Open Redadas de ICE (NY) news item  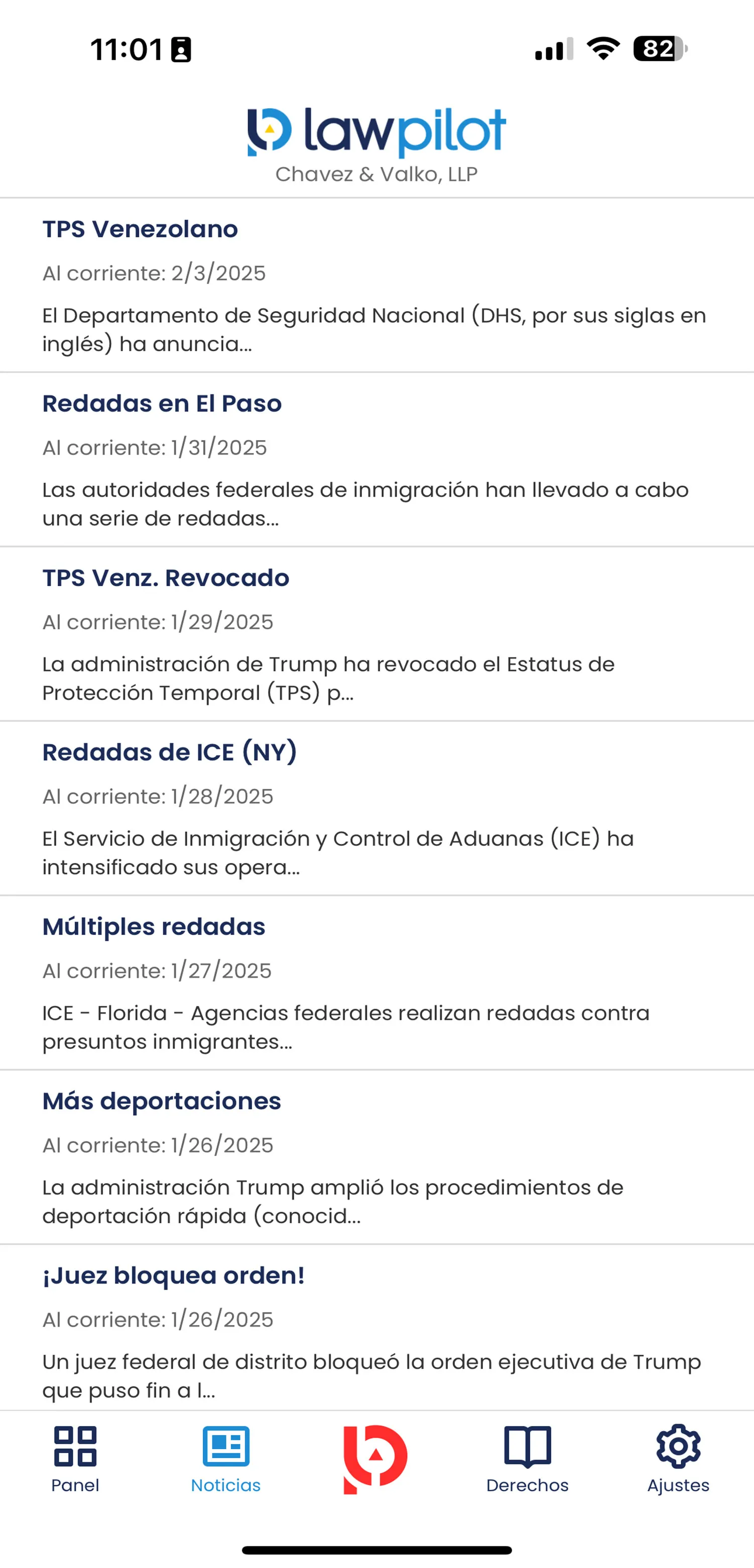377,808
